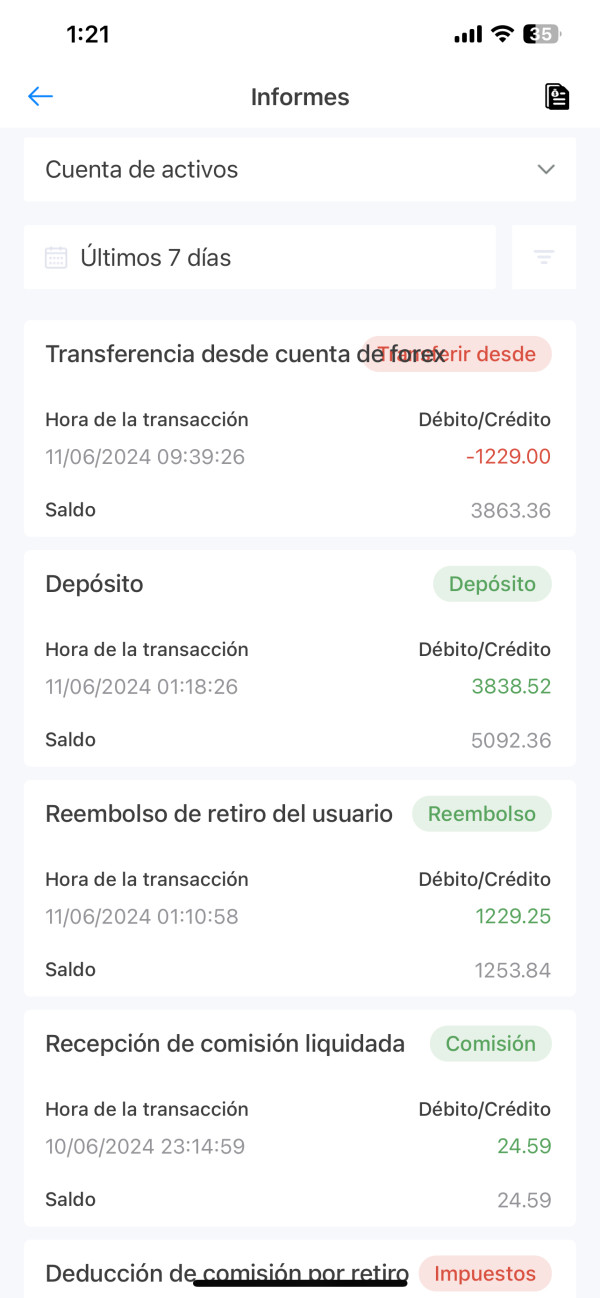Open the document icon in the header
Screen dimensions: 600x1298
pos(557,97)
